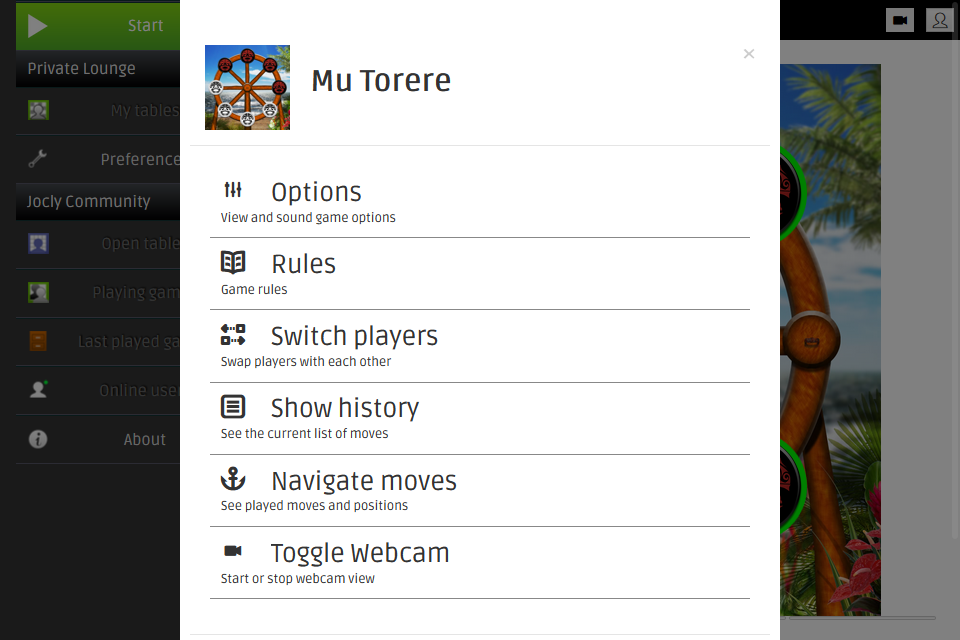Show history of current moves
This screenshot has height=640, width=960.
coord(344,408)
